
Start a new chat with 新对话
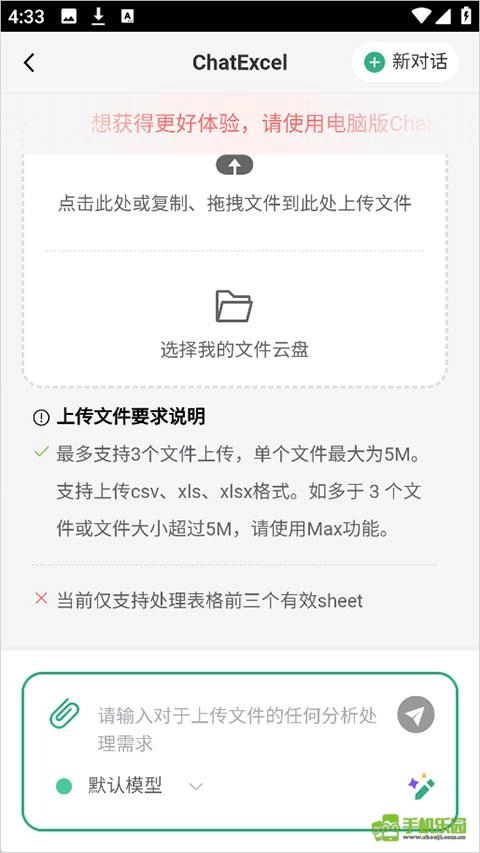pos(405,62)
